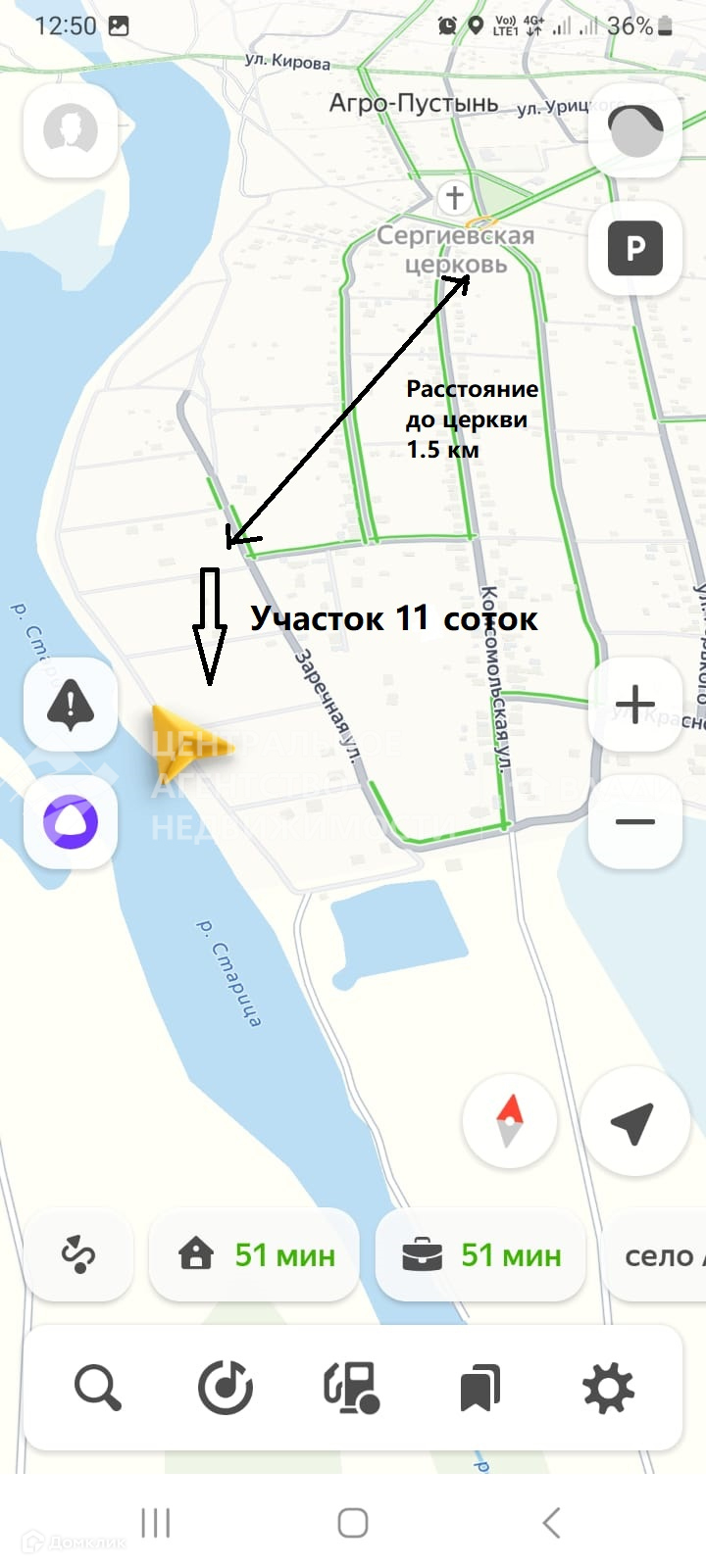Tap the compass to orient north
This screenshot has width=706, height=1568.
(510, 1122)
